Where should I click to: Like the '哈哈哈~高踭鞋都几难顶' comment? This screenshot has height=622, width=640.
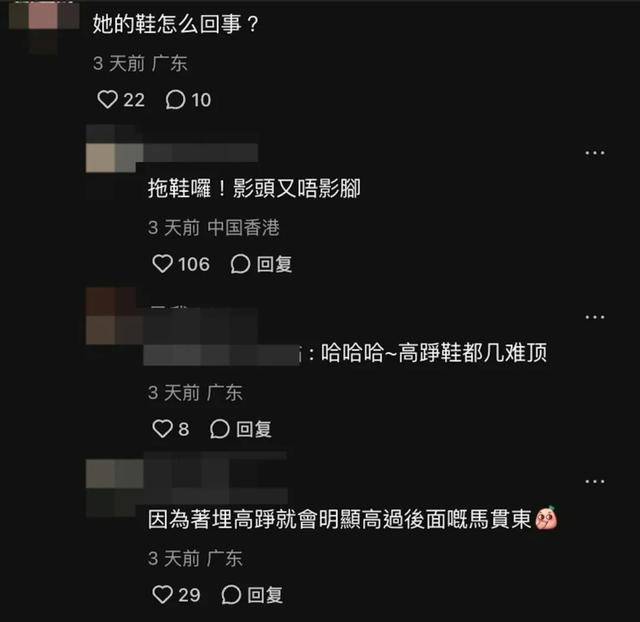[x=163, y=429]
